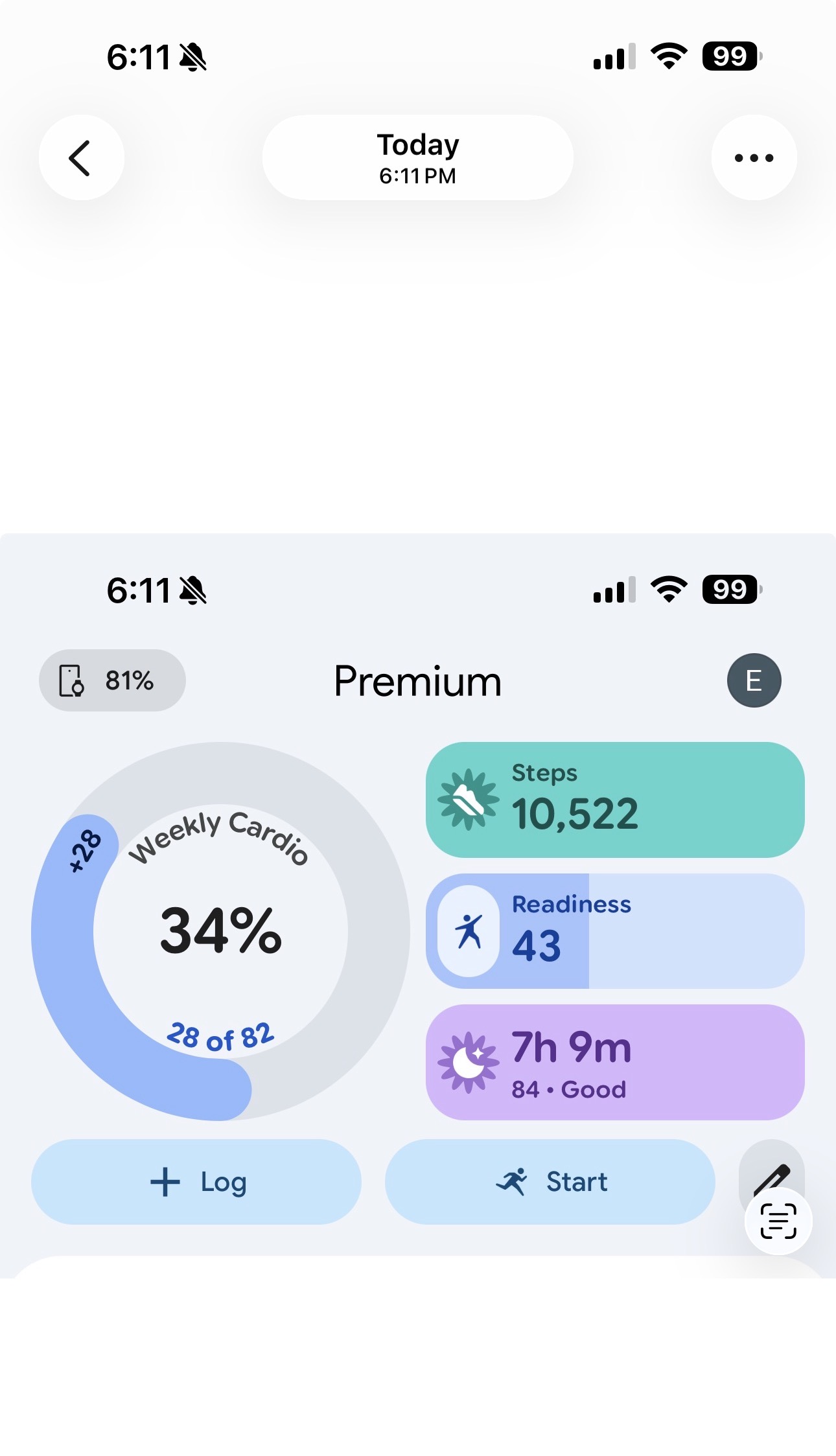Viewport: 836px width, 1456px height.
Task: Go back using the top-left arrow
Action: tap(81, 157)
